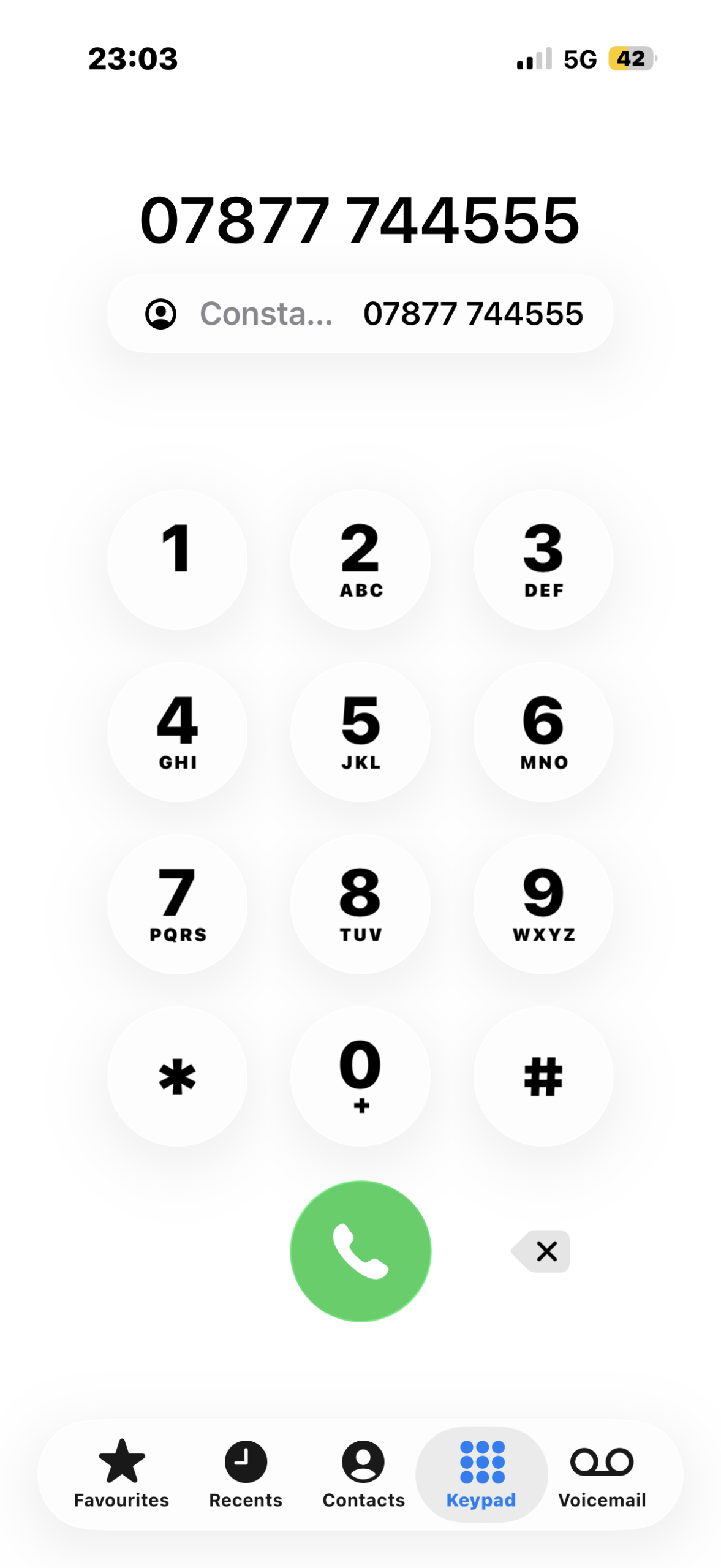Tap the 3 DEF key
The width and height of the screenshot is (721, 1568).
(543, 559)
